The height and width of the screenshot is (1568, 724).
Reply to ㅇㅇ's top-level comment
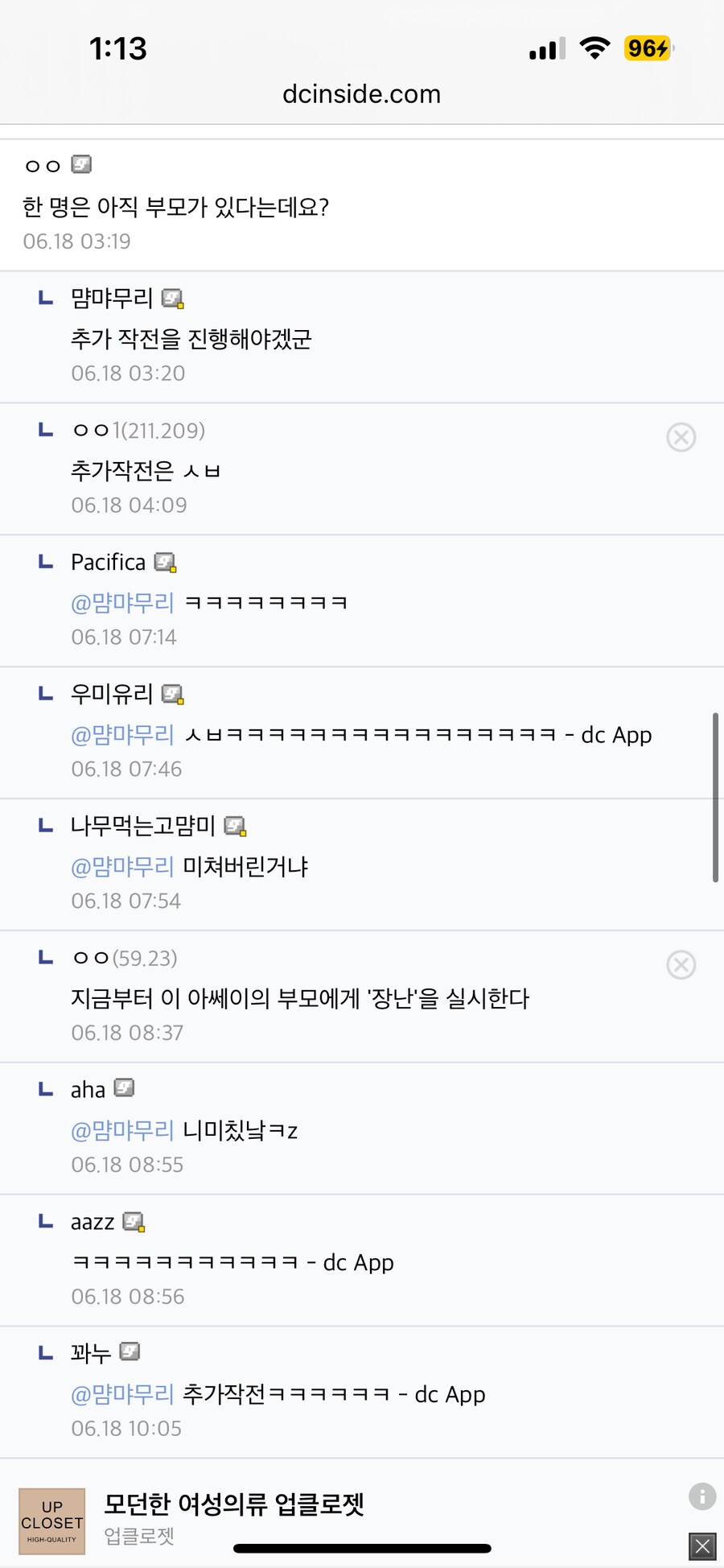(x=175, y=207)
